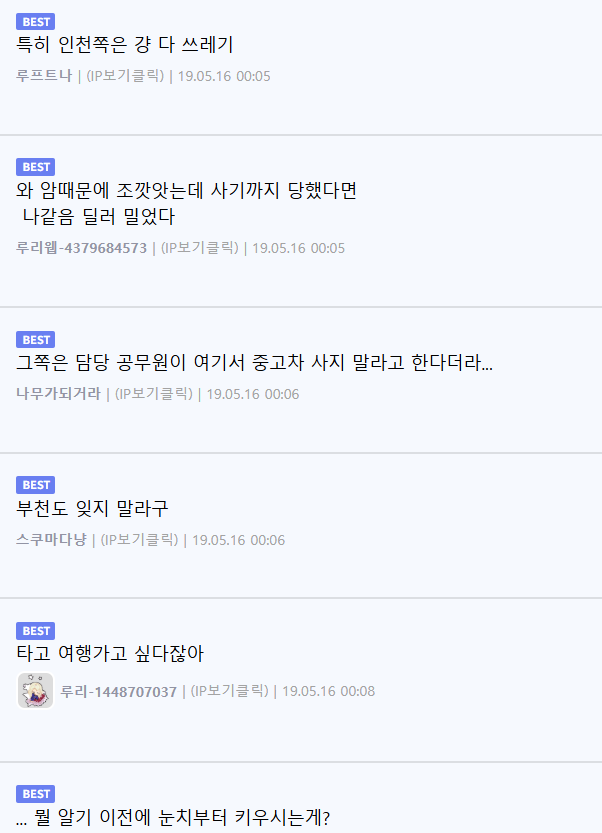The height and width of the screenshot is (833, 602).
Task: Open 루프트나's user profile
Action: point(45,76)
